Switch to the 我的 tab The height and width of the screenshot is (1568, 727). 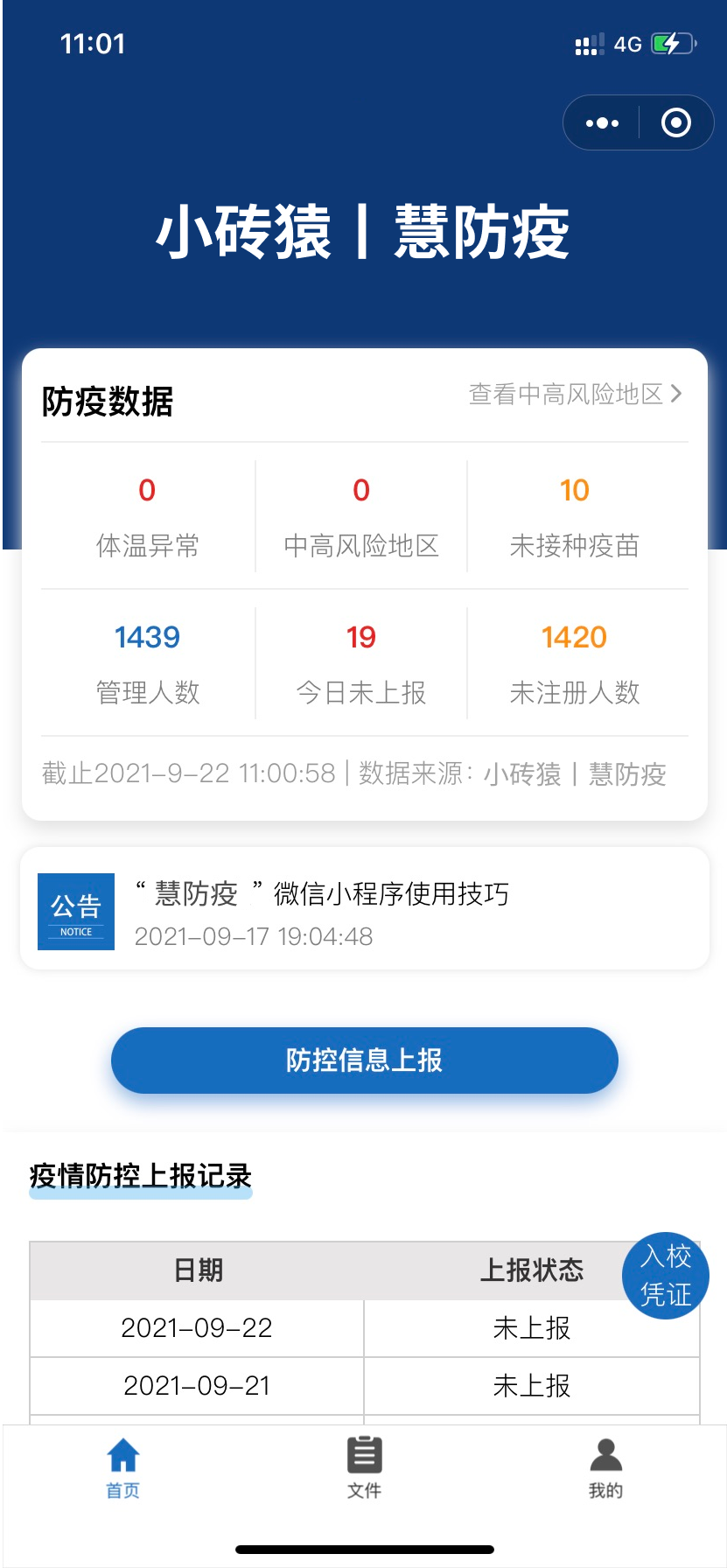tap(605, 1467)
